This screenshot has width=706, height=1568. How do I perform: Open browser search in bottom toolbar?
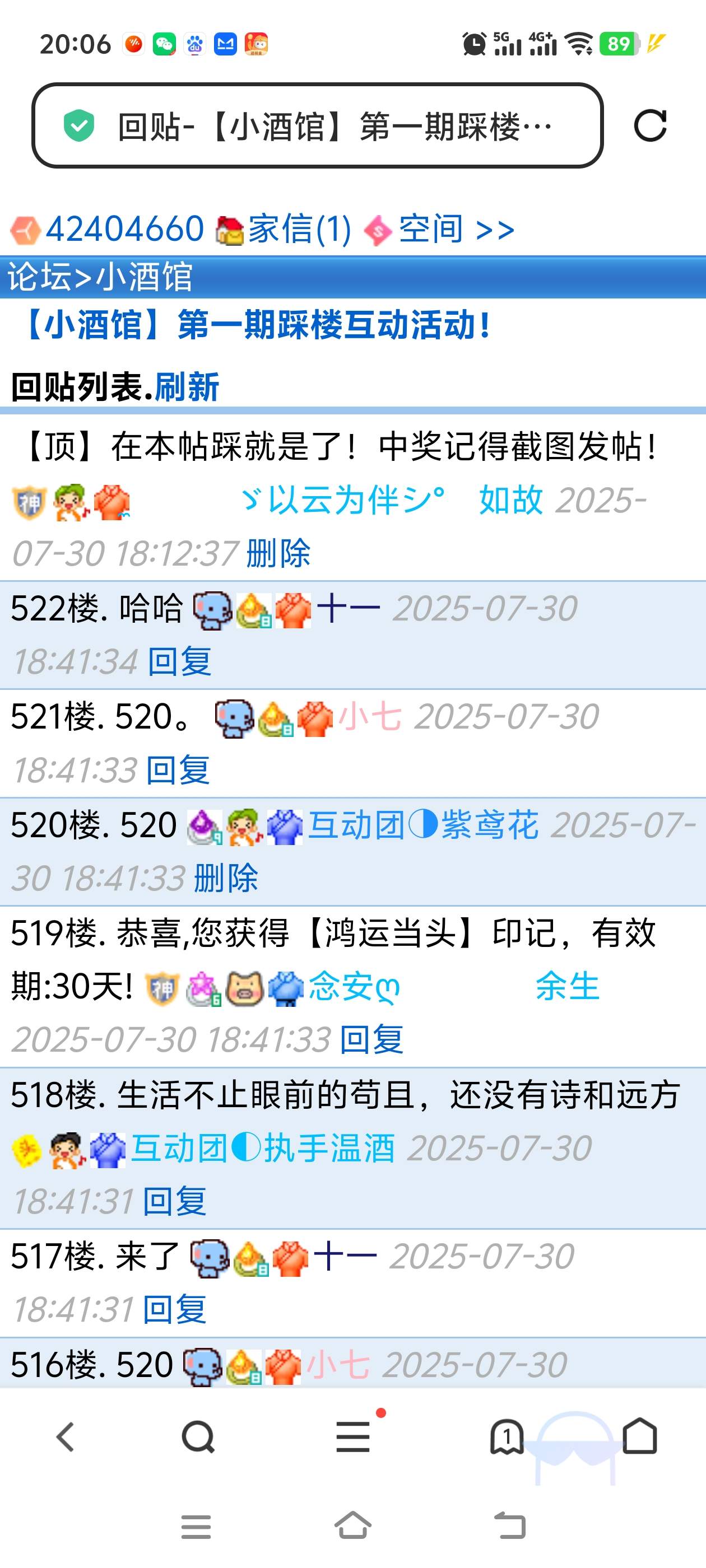198,1438
